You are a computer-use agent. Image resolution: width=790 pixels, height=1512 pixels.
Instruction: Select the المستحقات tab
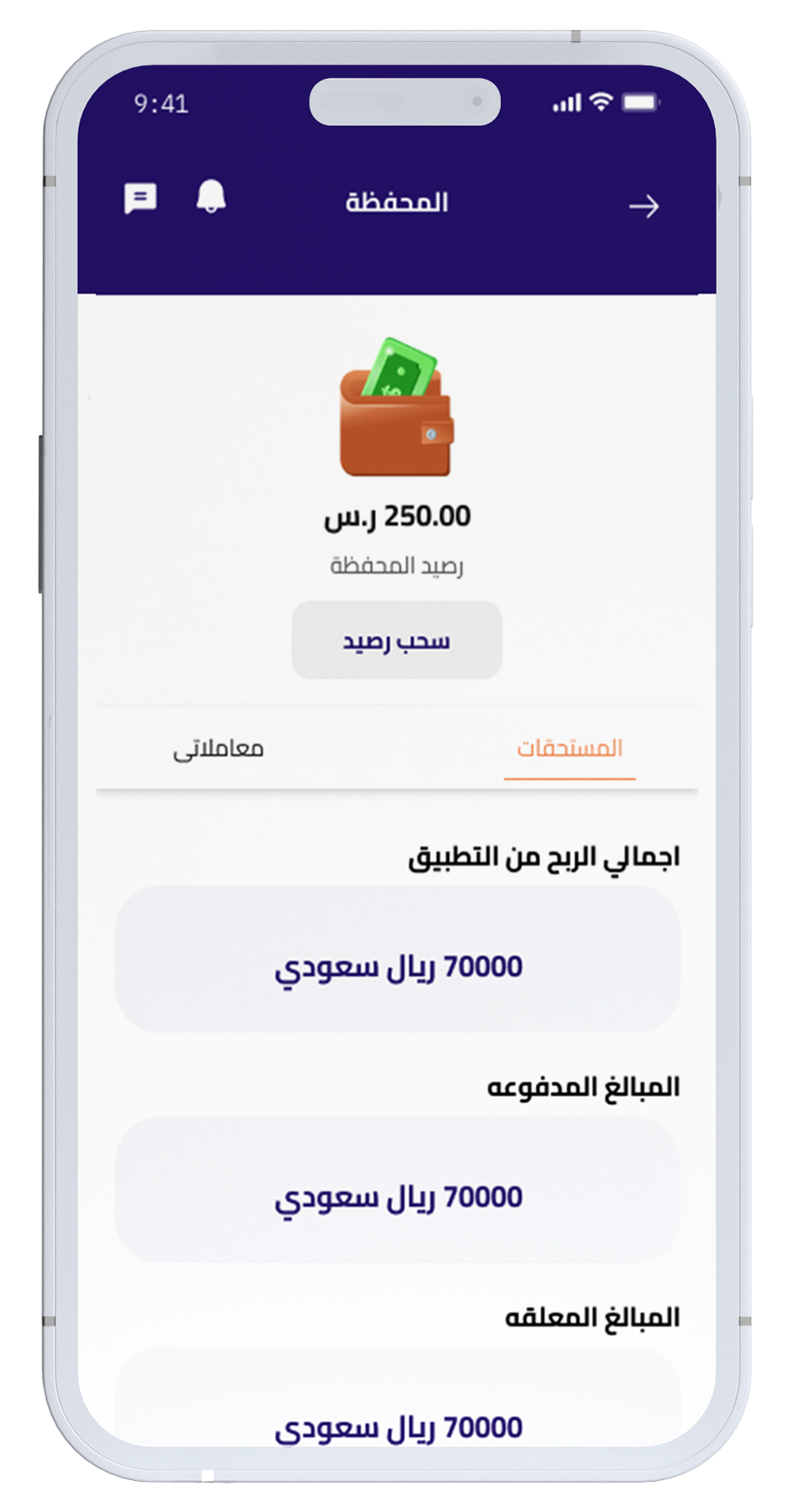click(x=569, y=748)
